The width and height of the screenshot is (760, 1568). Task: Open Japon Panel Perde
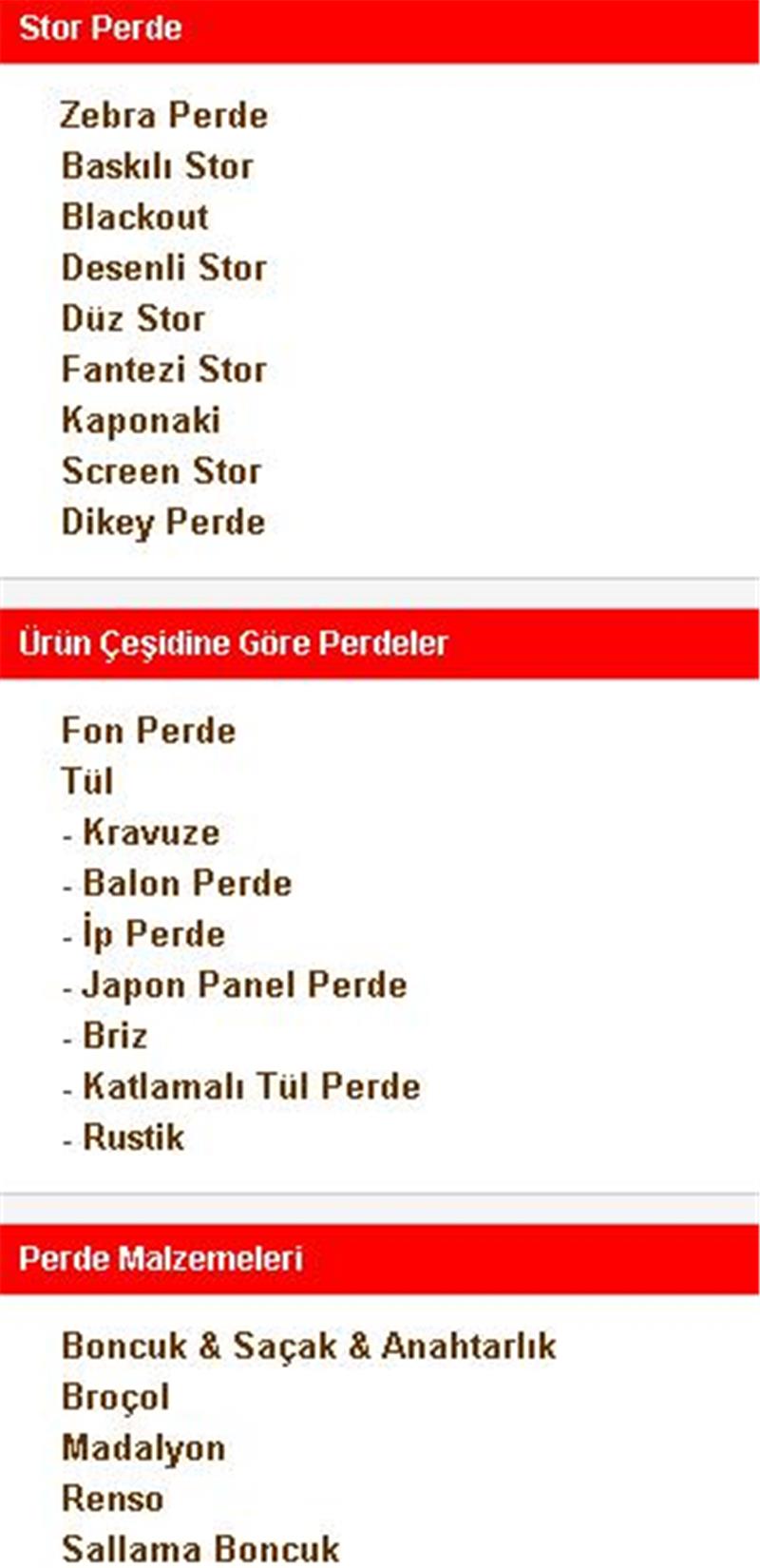click(x=245, y=985)
